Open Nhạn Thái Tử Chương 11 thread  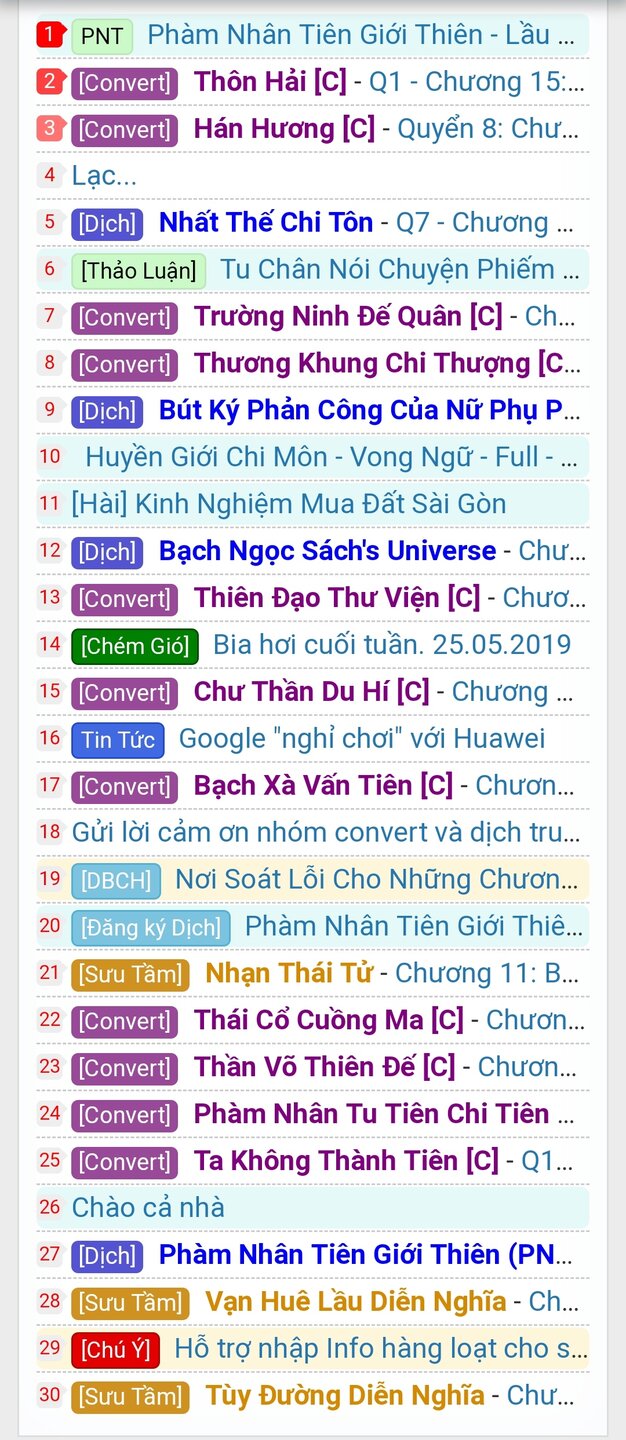[x=288, y=973]
